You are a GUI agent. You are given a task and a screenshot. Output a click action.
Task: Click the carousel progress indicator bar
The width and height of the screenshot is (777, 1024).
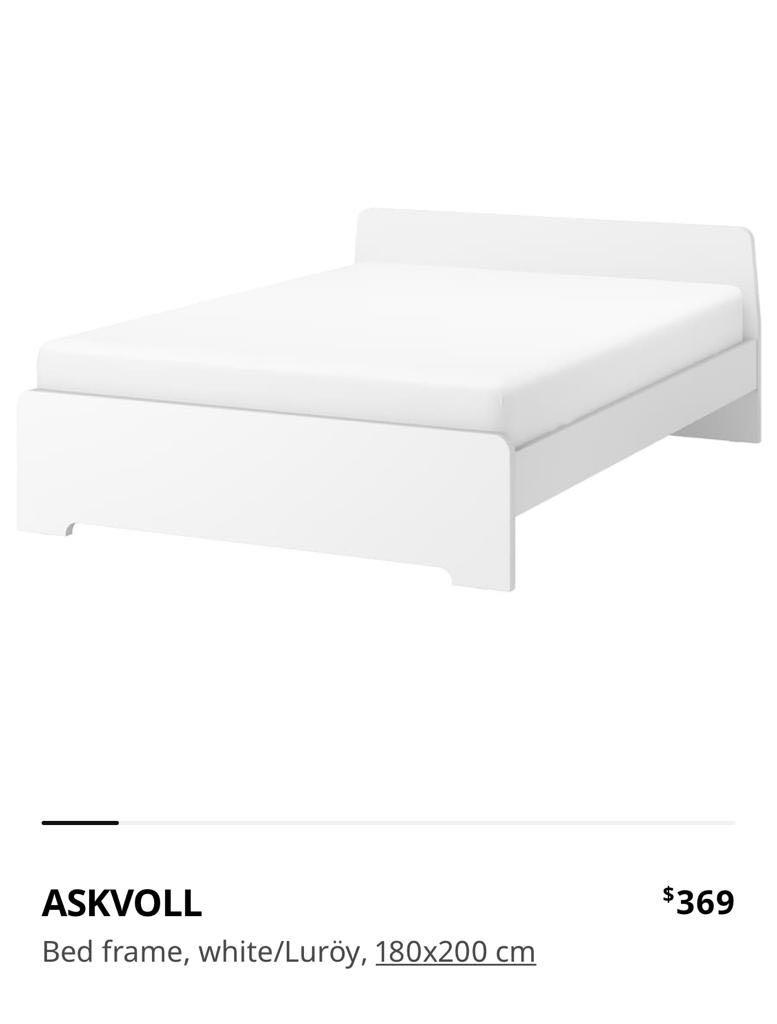click(388, 822)
